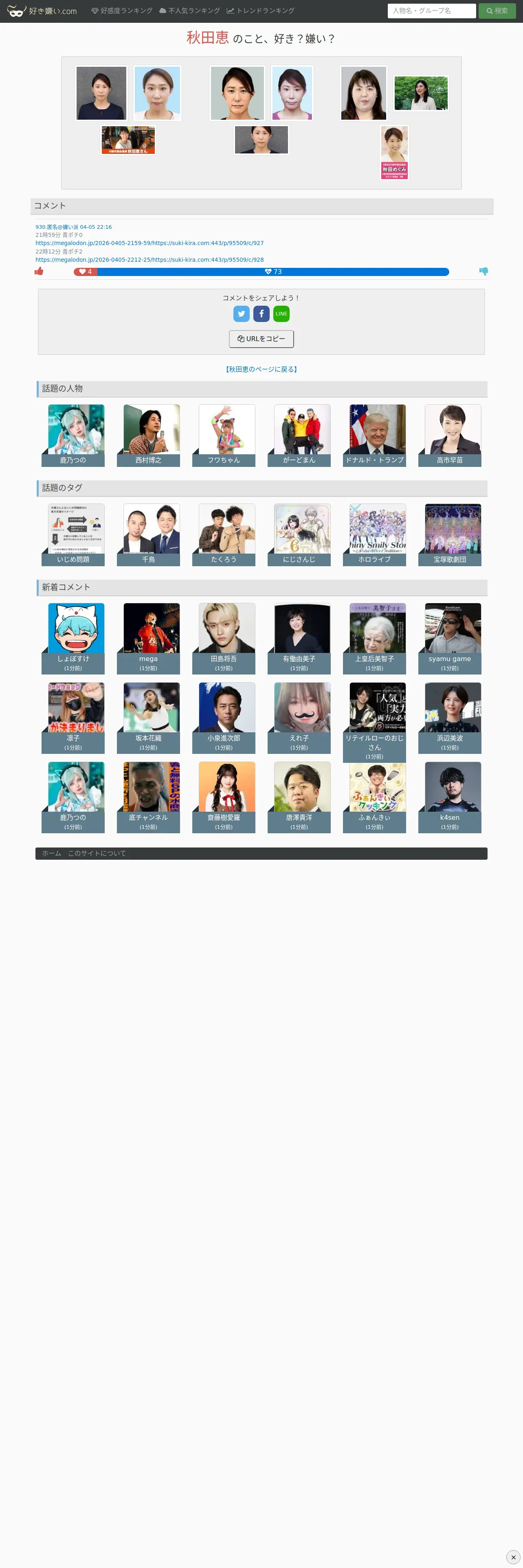Tap the 人物名・グループ名 search field
The height and width of the screenshot is (1568, 523).
coord(431,11)
